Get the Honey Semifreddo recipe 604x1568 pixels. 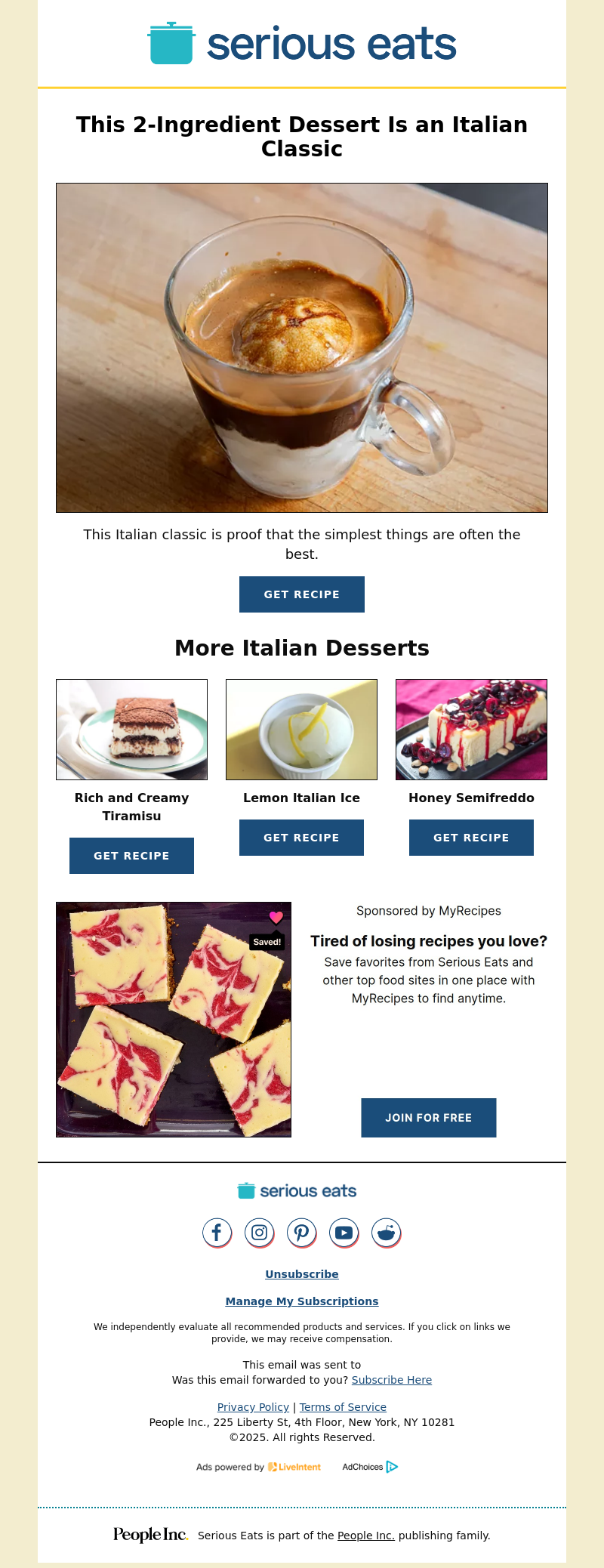click(471, 838)
